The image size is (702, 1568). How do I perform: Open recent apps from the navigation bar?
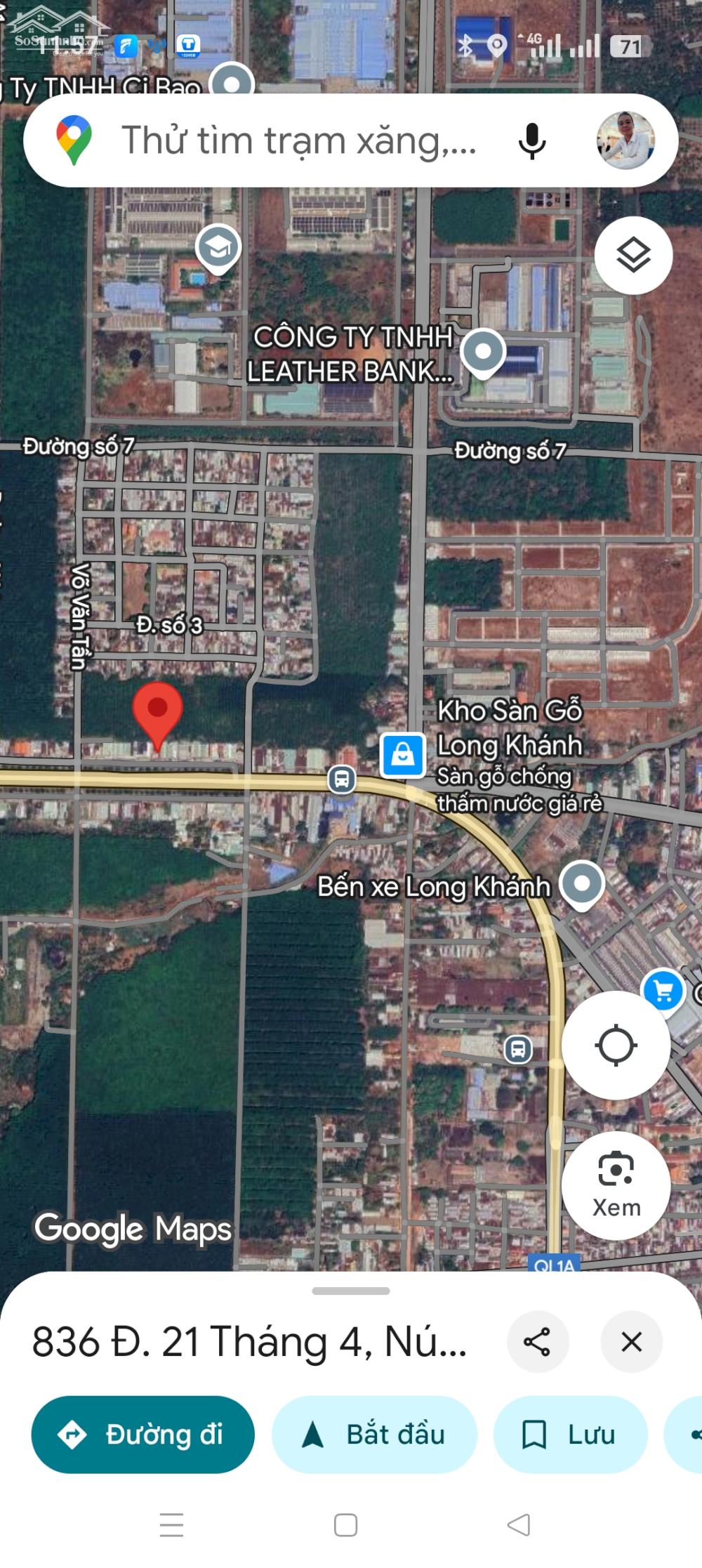(x=172, y=1525)
